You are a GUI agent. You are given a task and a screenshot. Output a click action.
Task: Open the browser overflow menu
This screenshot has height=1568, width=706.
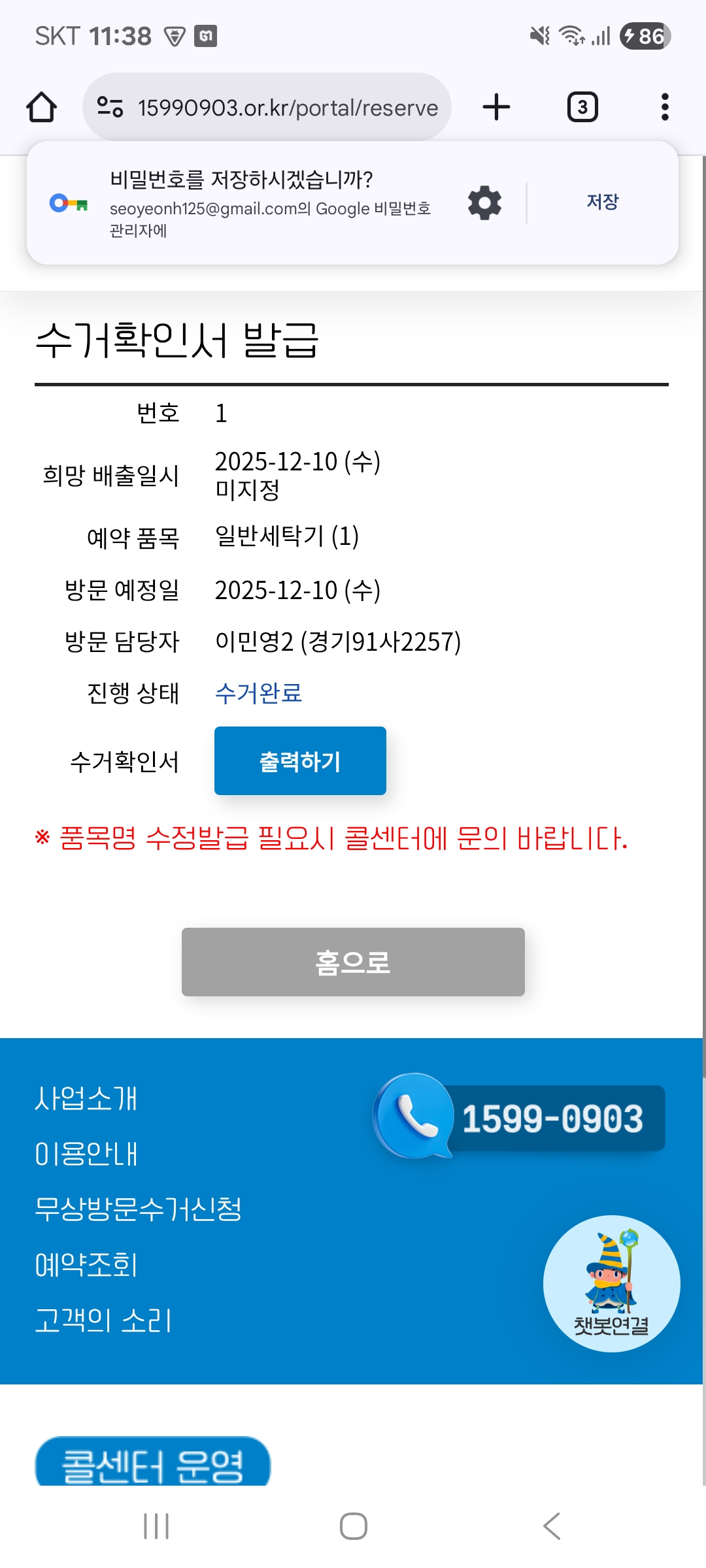pyautogui.click(x=664, y=107)
